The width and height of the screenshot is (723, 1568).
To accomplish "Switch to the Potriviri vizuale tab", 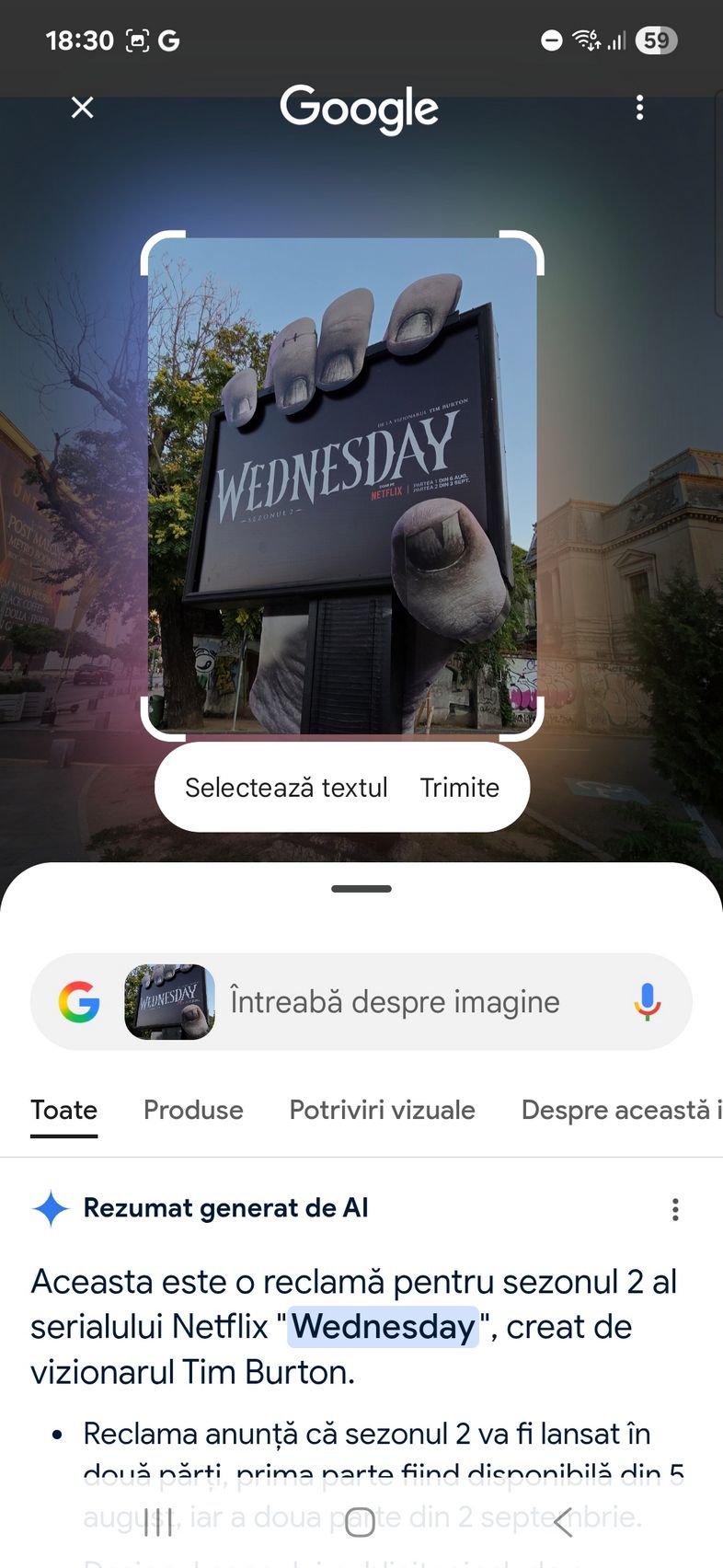I will click(382, 1110).
